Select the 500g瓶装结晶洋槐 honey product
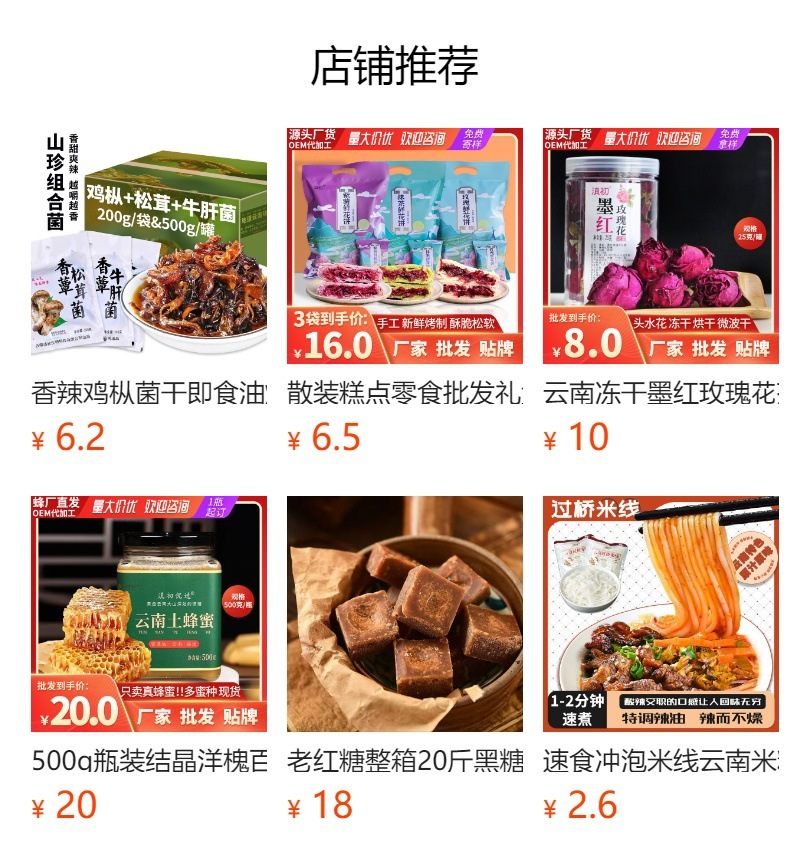 pos(149,614)
